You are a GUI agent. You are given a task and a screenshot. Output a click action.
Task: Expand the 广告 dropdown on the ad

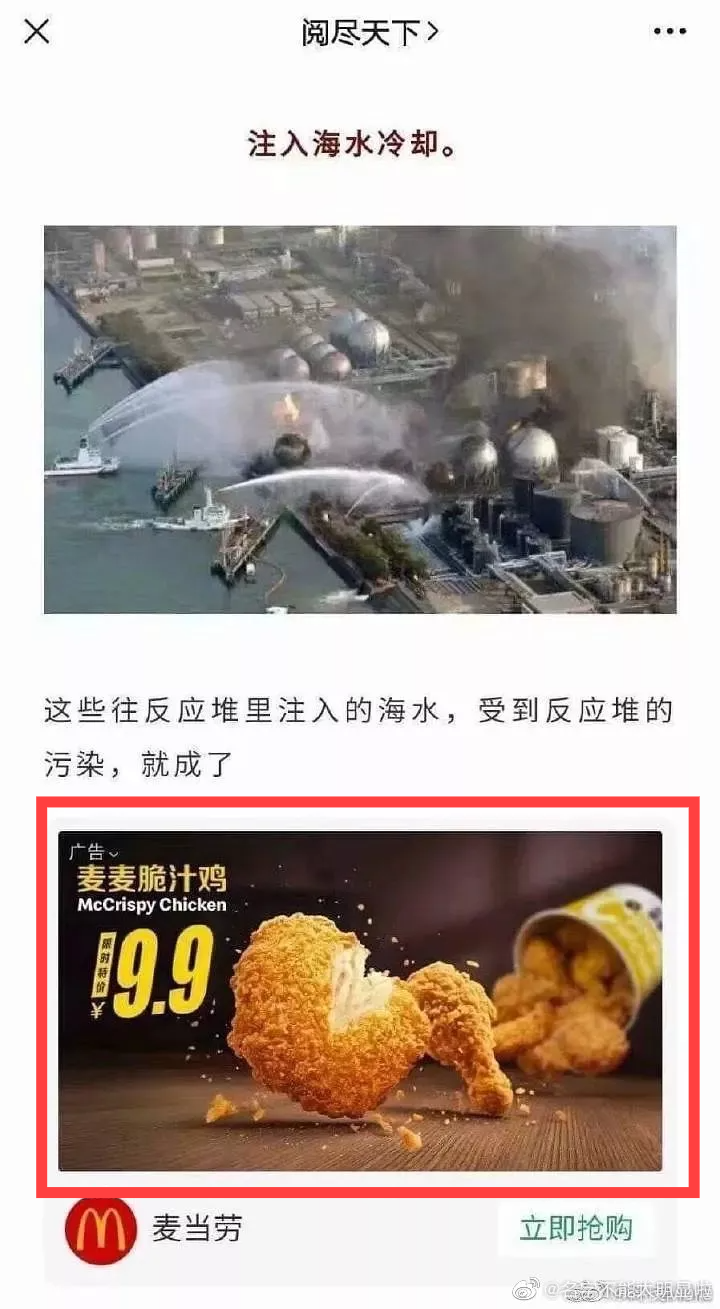tap(93, 852)
